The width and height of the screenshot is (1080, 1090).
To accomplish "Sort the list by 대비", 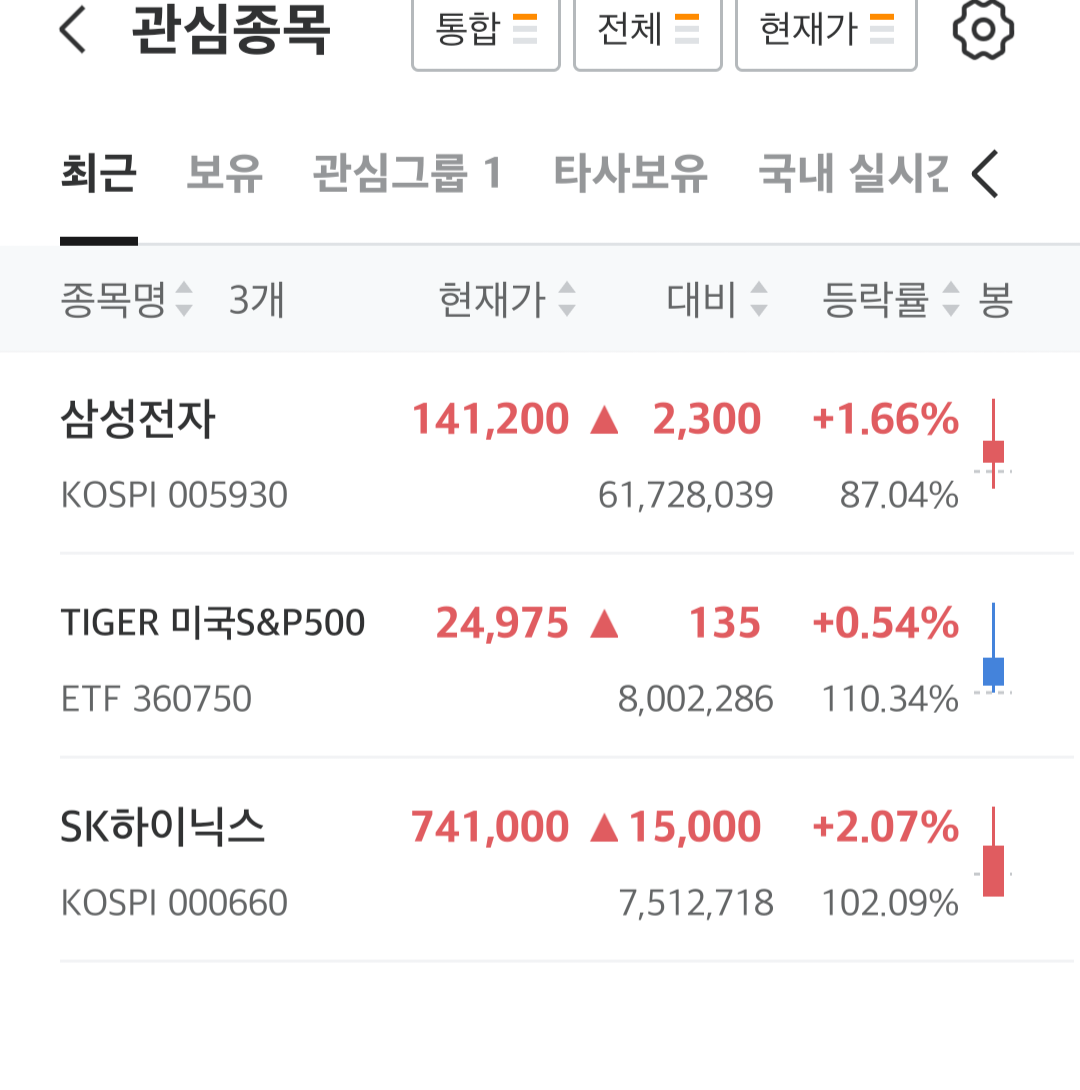I will [717, 299].
